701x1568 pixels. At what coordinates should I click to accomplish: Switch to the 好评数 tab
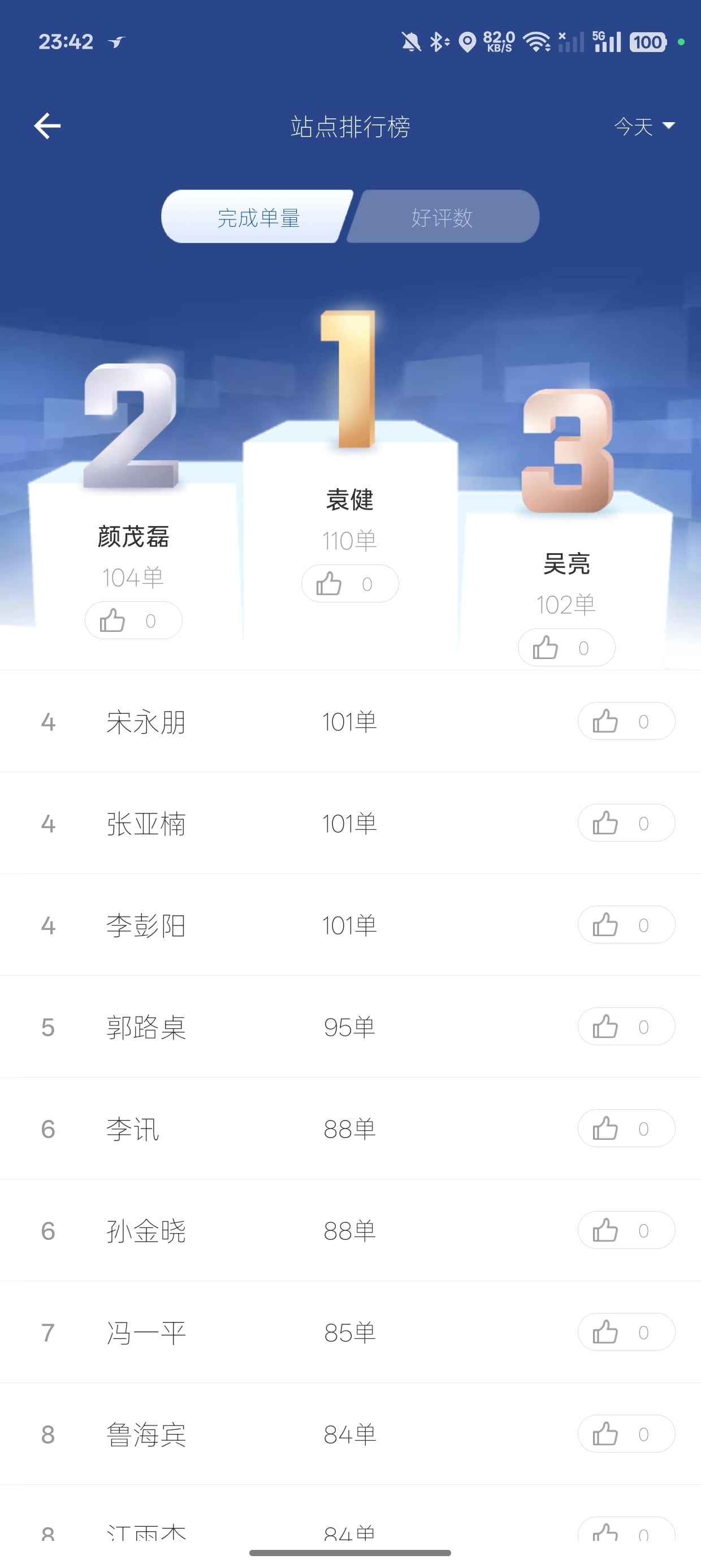pyautogui.click(x=443, y=217)
